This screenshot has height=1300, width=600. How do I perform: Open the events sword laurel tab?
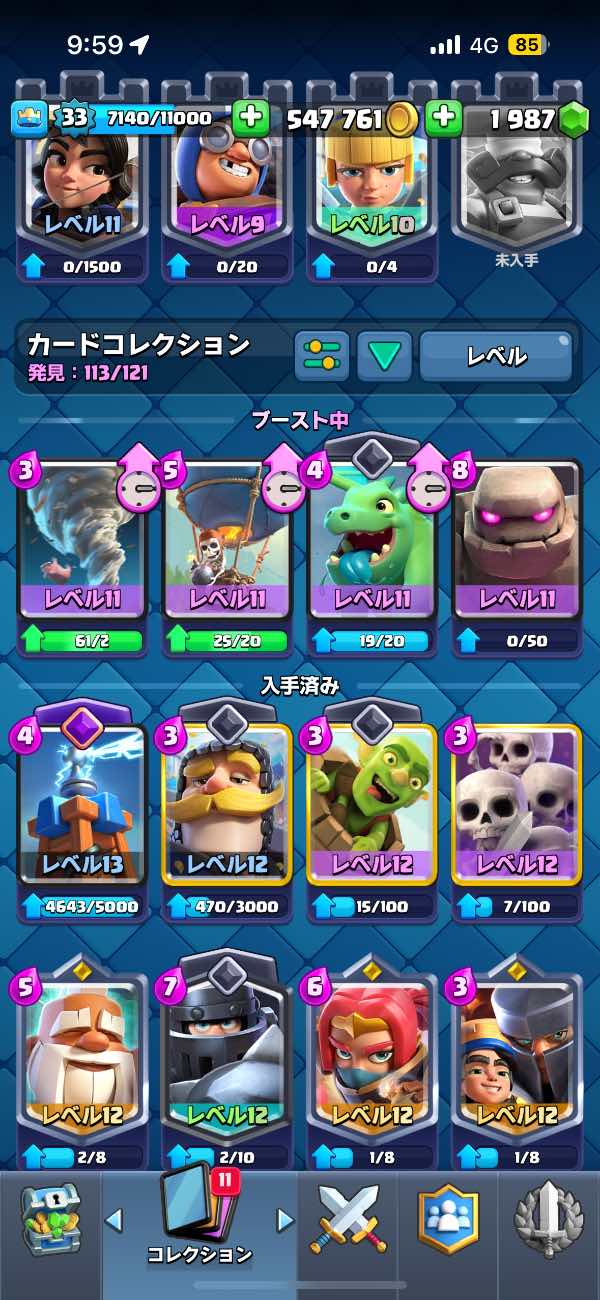click(x=548, y=1218)
